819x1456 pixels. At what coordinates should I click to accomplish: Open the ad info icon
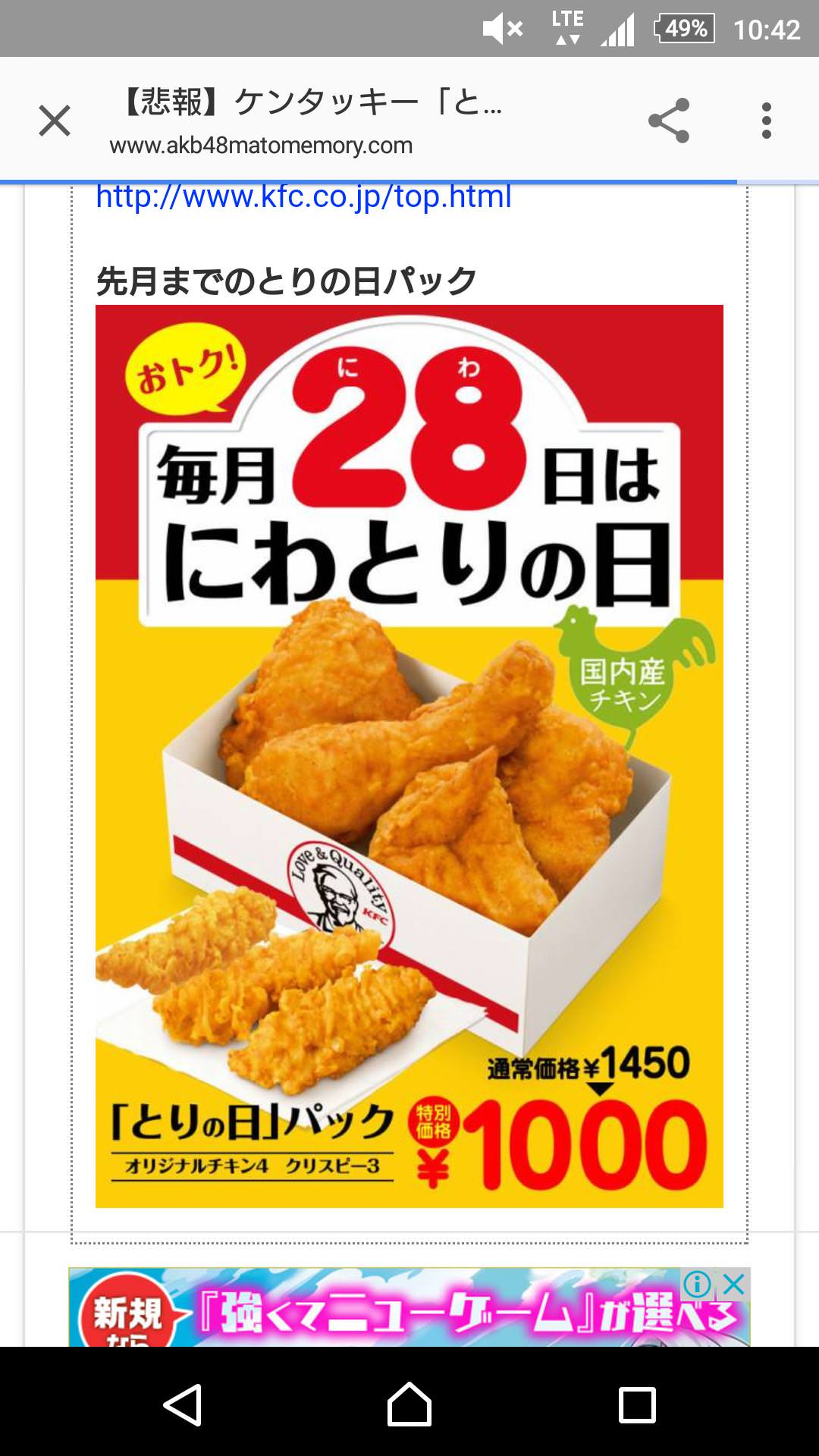pos(697,1285)
